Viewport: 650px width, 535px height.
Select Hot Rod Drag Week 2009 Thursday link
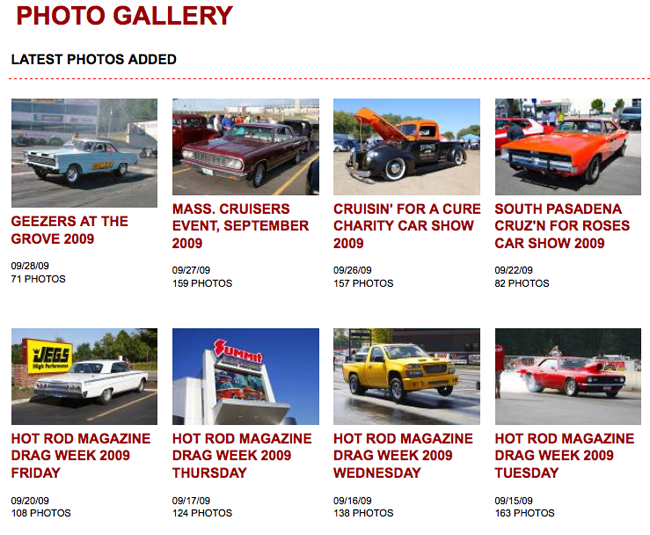click(x=241, y=455)
